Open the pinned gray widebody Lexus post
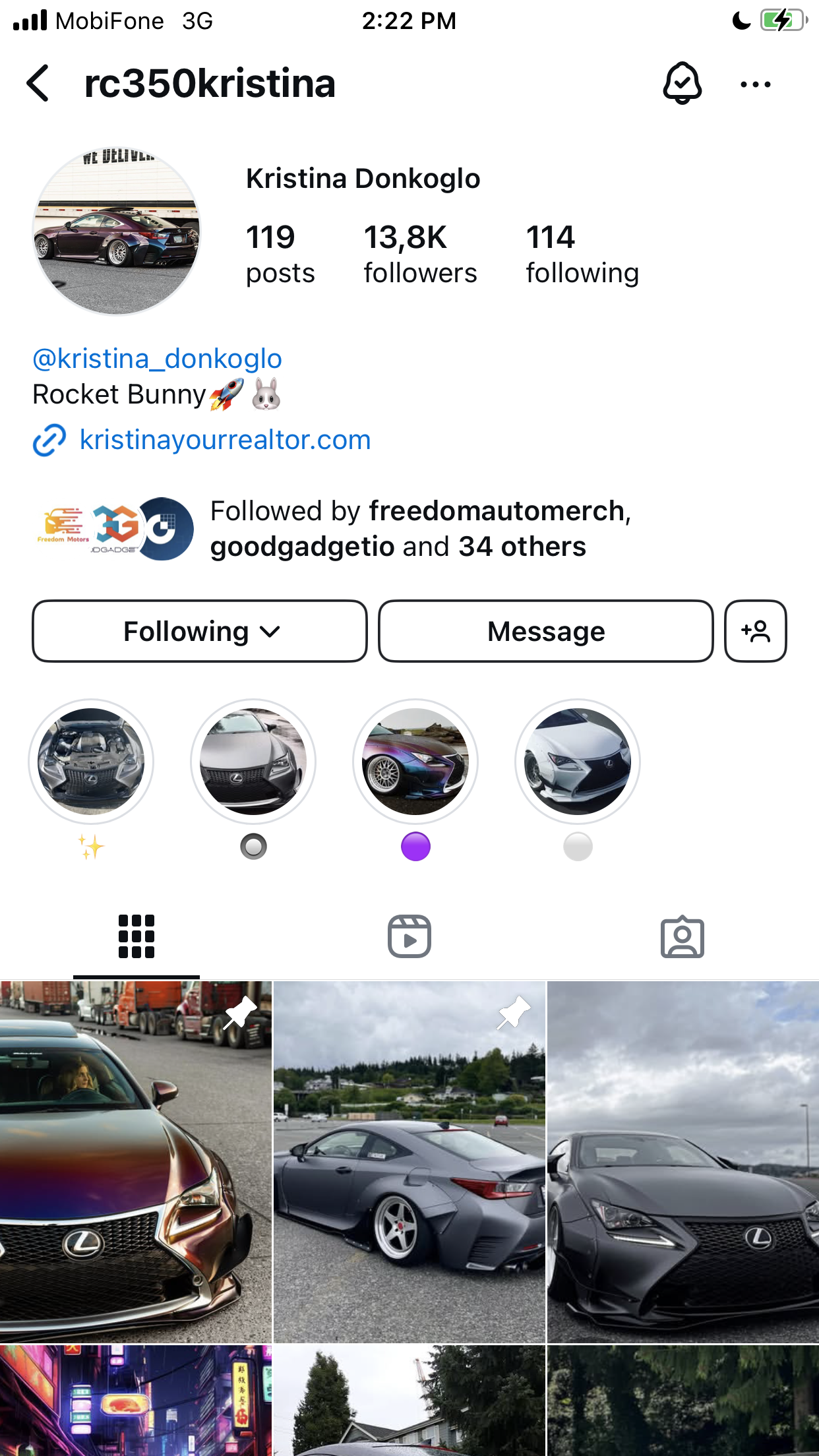819x1456 pixels. coord(409,1162)
